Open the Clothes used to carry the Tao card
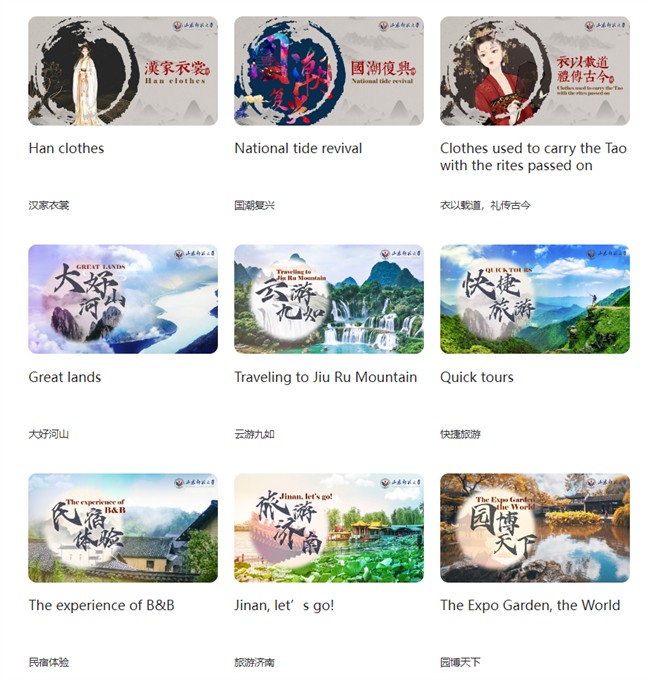 tap(535, 71)
